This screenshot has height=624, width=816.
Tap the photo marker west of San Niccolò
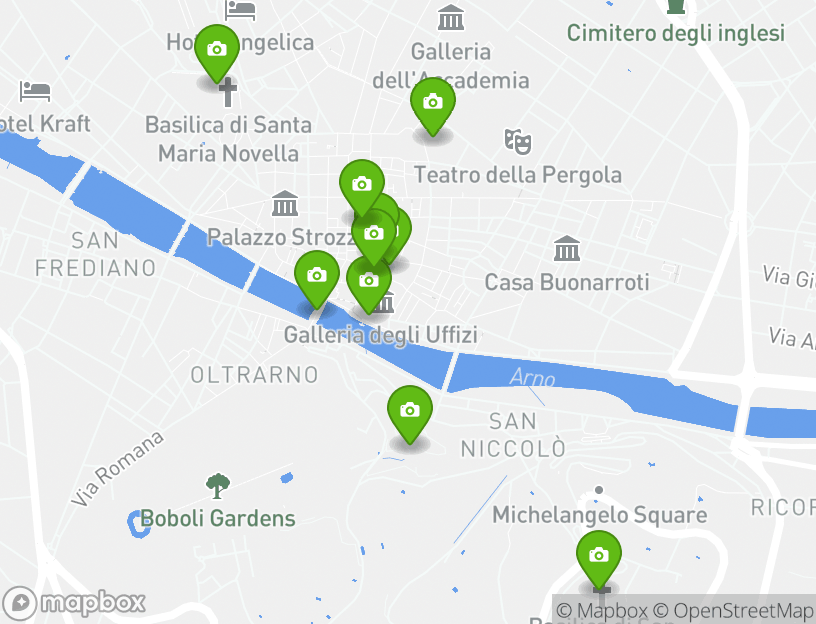[x=410, y=411]
